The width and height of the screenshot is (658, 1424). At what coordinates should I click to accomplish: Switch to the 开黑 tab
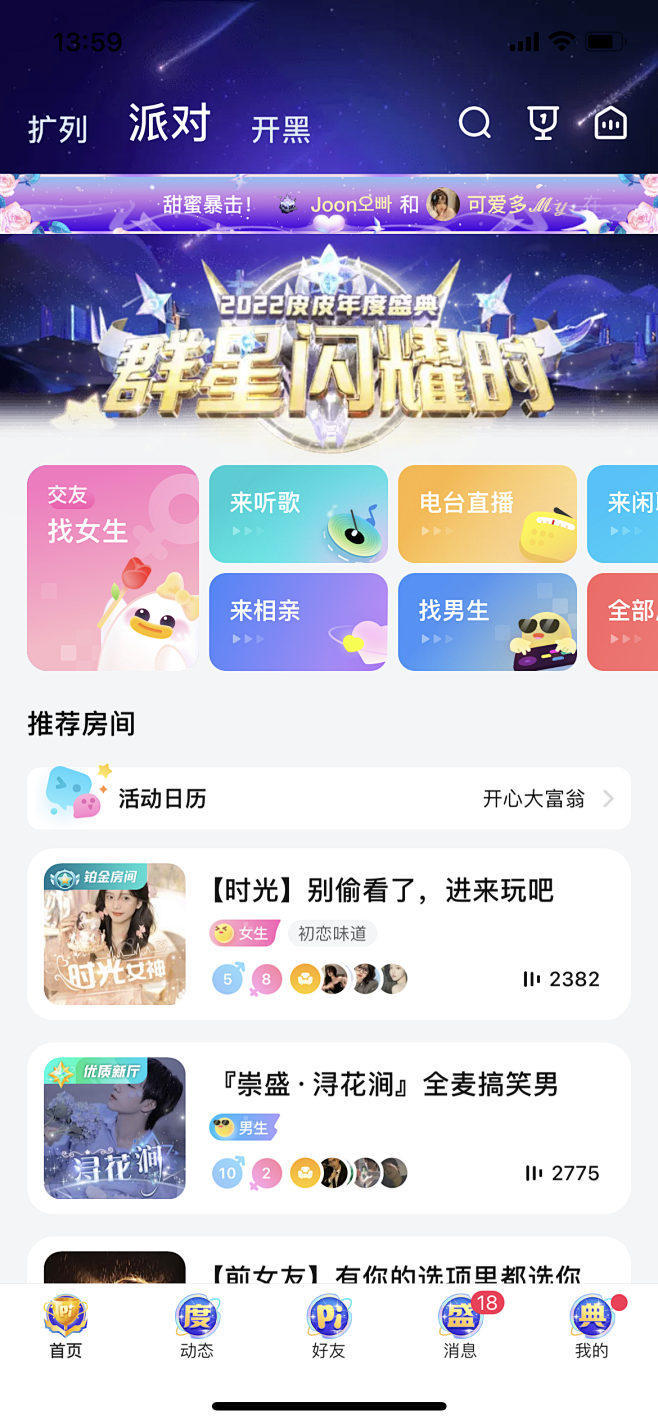coord(280,129)
